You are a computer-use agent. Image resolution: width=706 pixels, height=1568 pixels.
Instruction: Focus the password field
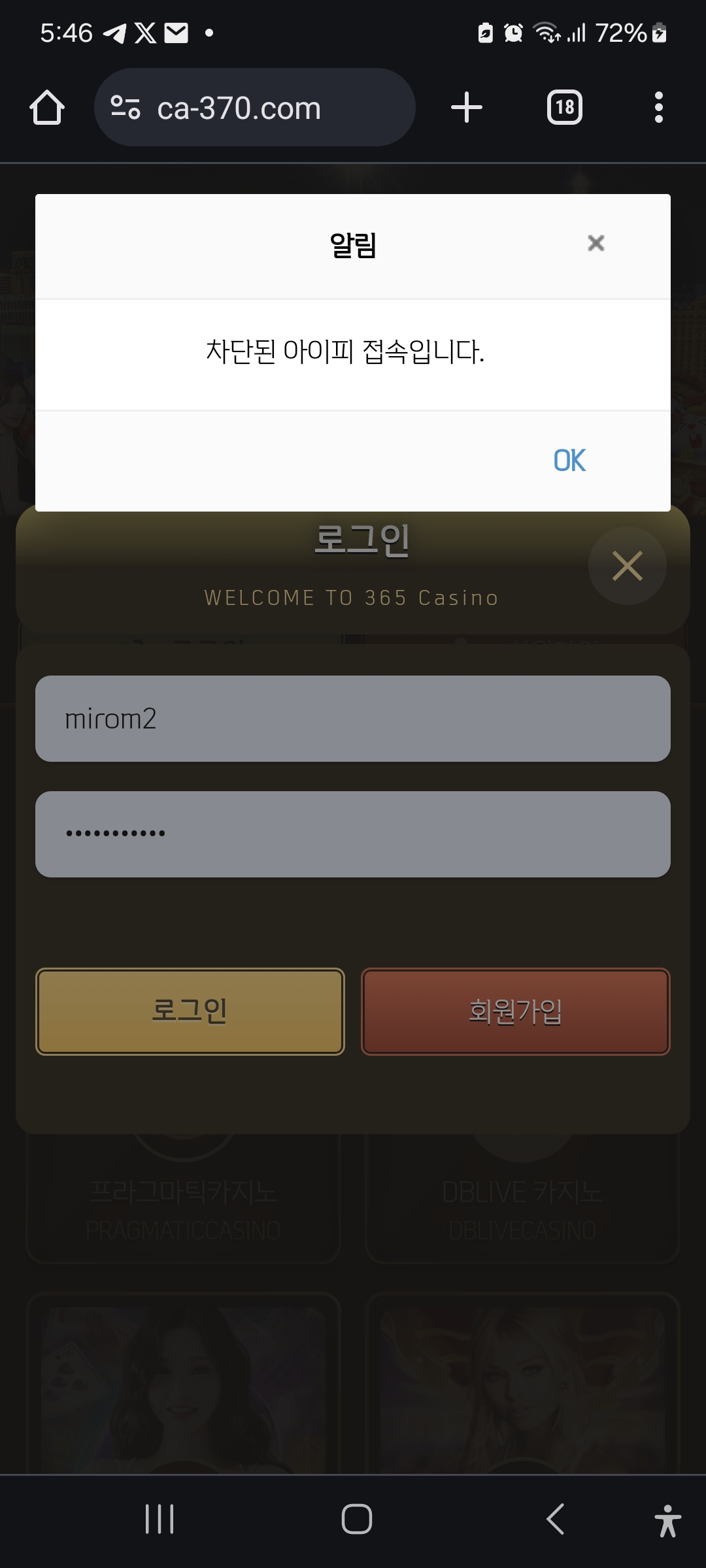(353, 834)
